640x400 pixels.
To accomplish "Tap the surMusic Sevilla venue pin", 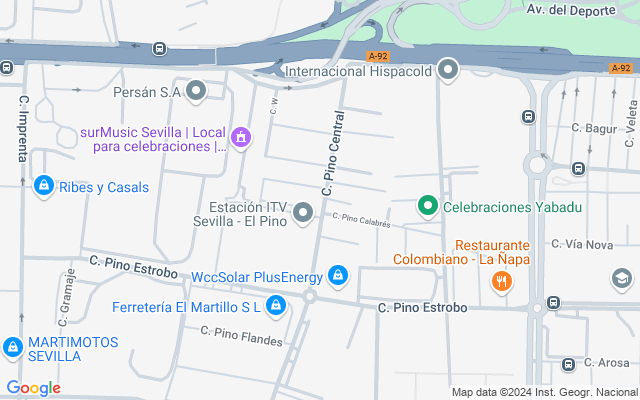I will click(240, 137).
